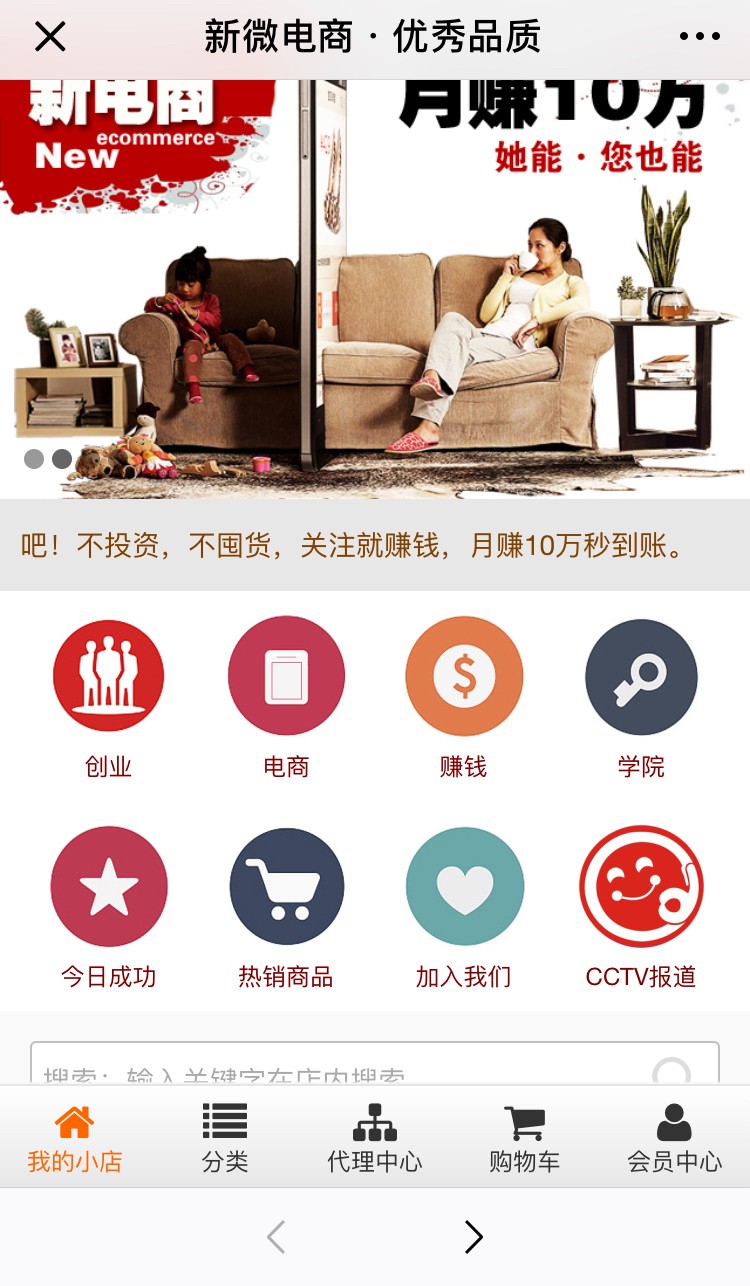This screenshot has height=1286, width=750.
Task: Tap 加入我们 heart icon
Action: coord(463,886)
